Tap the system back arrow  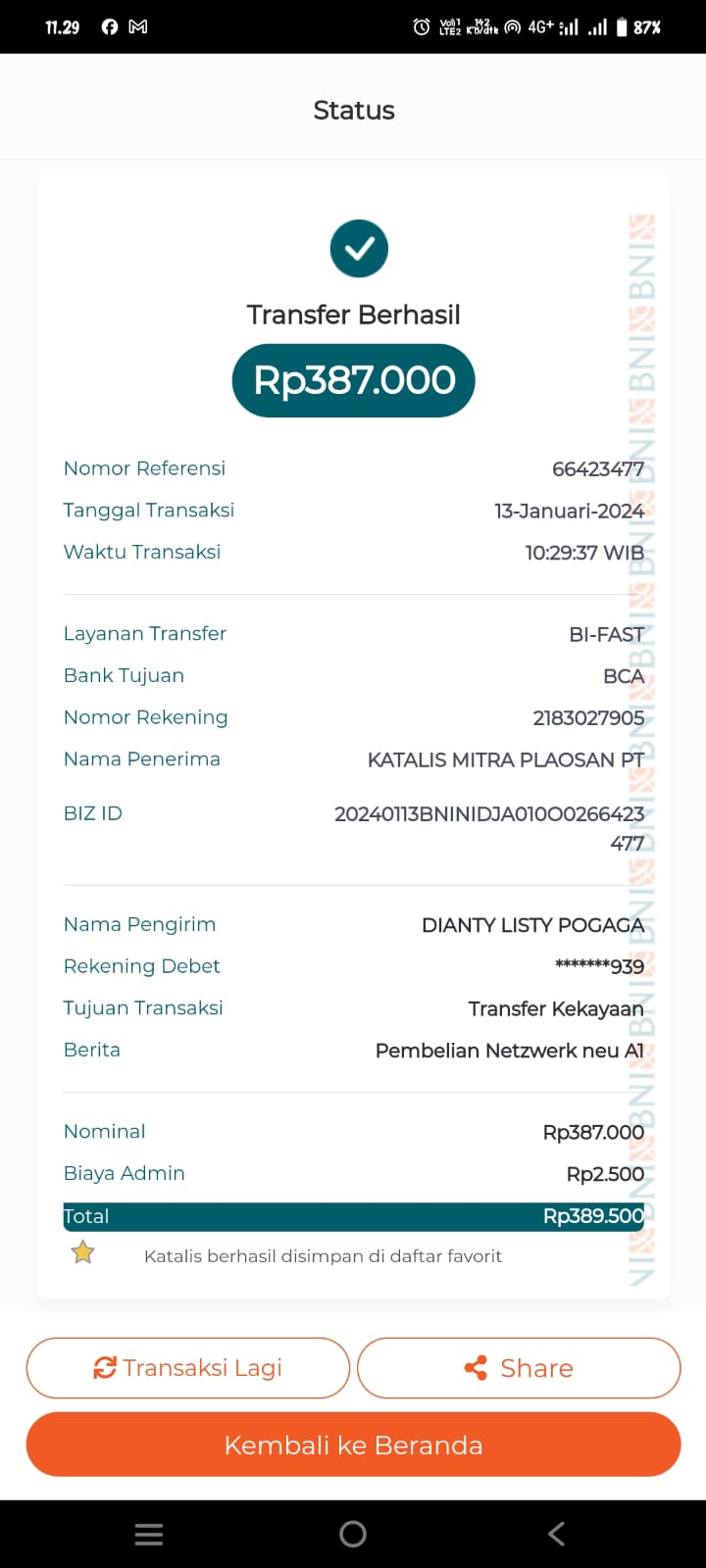[556, 1534]
